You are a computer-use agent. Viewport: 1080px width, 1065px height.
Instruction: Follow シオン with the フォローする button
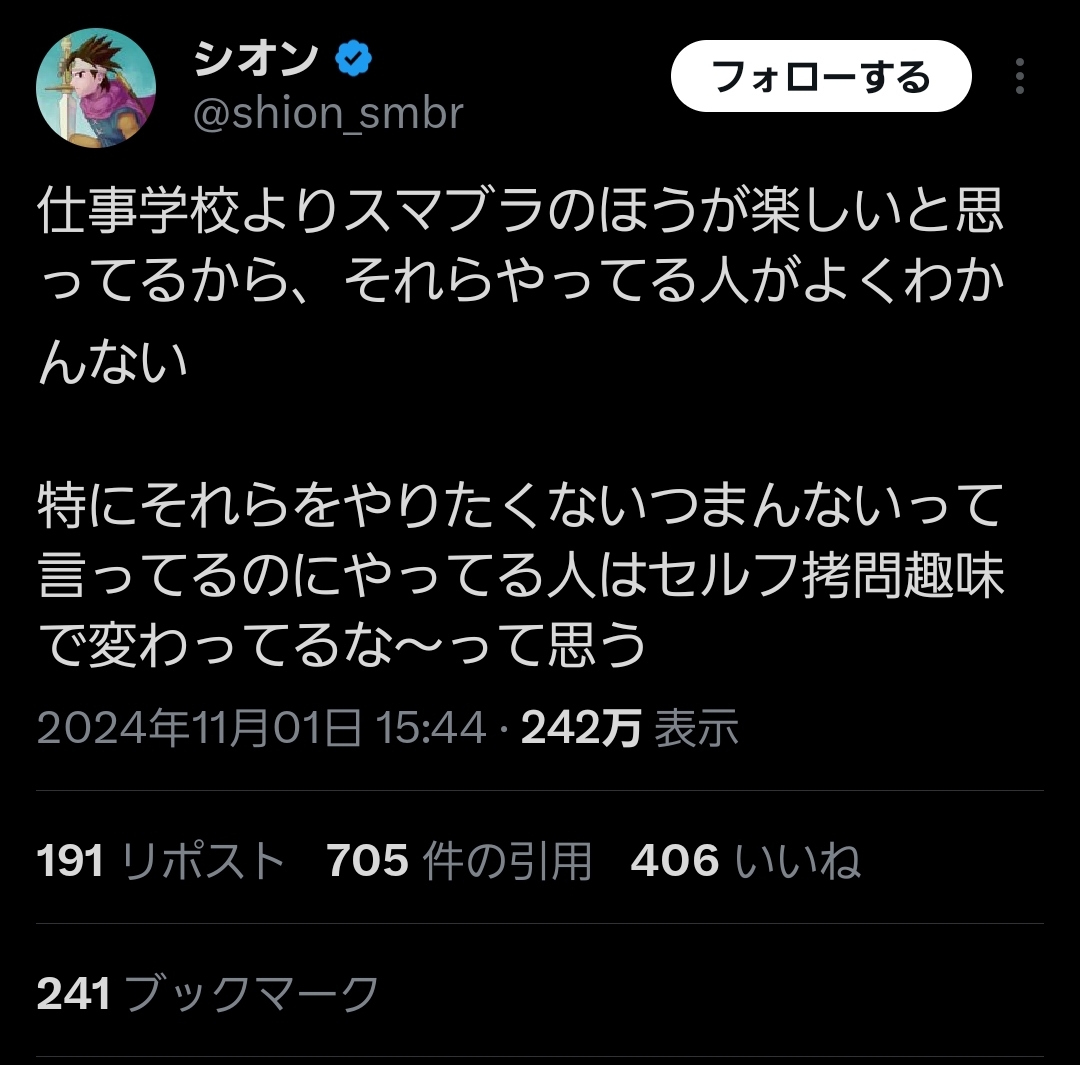[820, 77]
